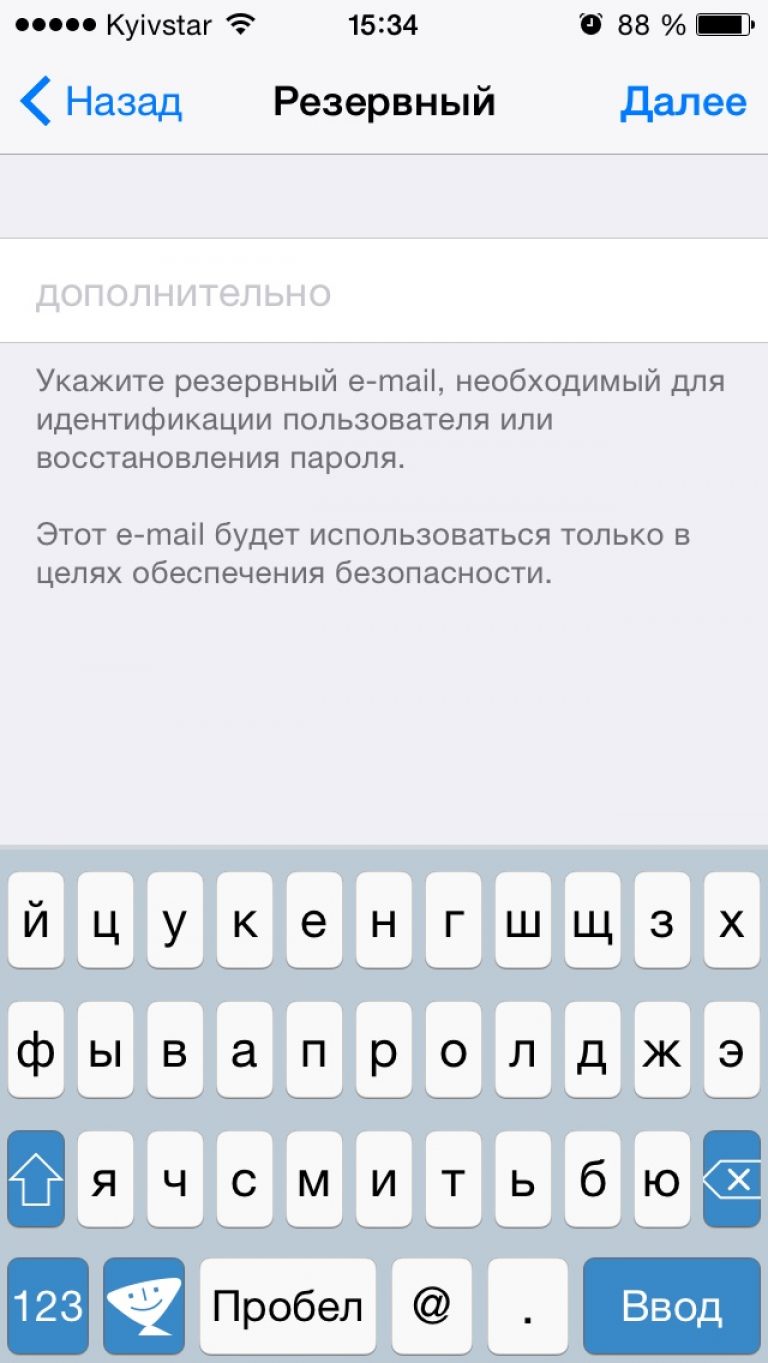Switch keyboard to 123 numbers
Viewport: 768px width, 1363px height.
coord(47,1305)
